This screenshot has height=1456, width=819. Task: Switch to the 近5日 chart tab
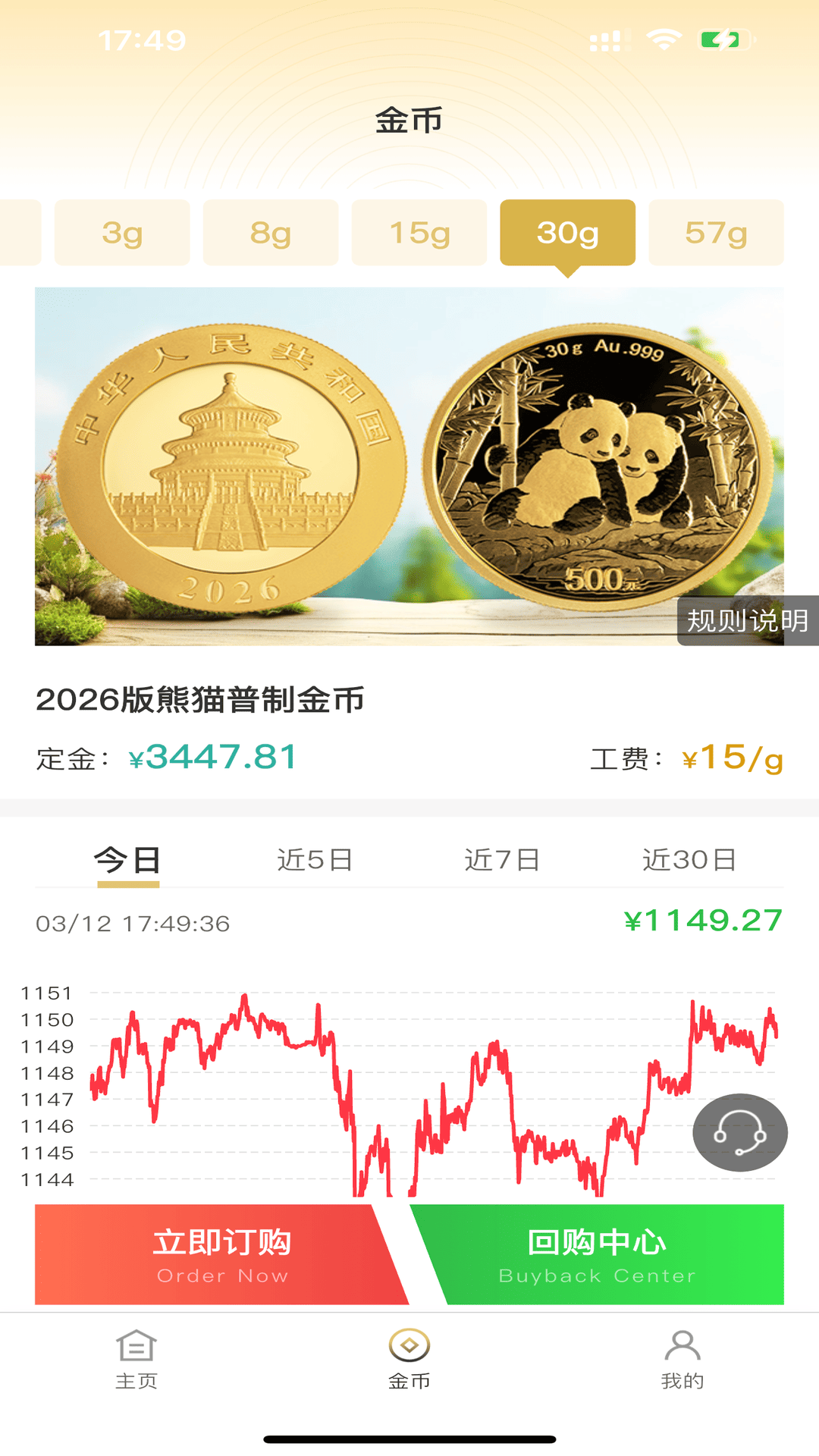click(315, 858)
